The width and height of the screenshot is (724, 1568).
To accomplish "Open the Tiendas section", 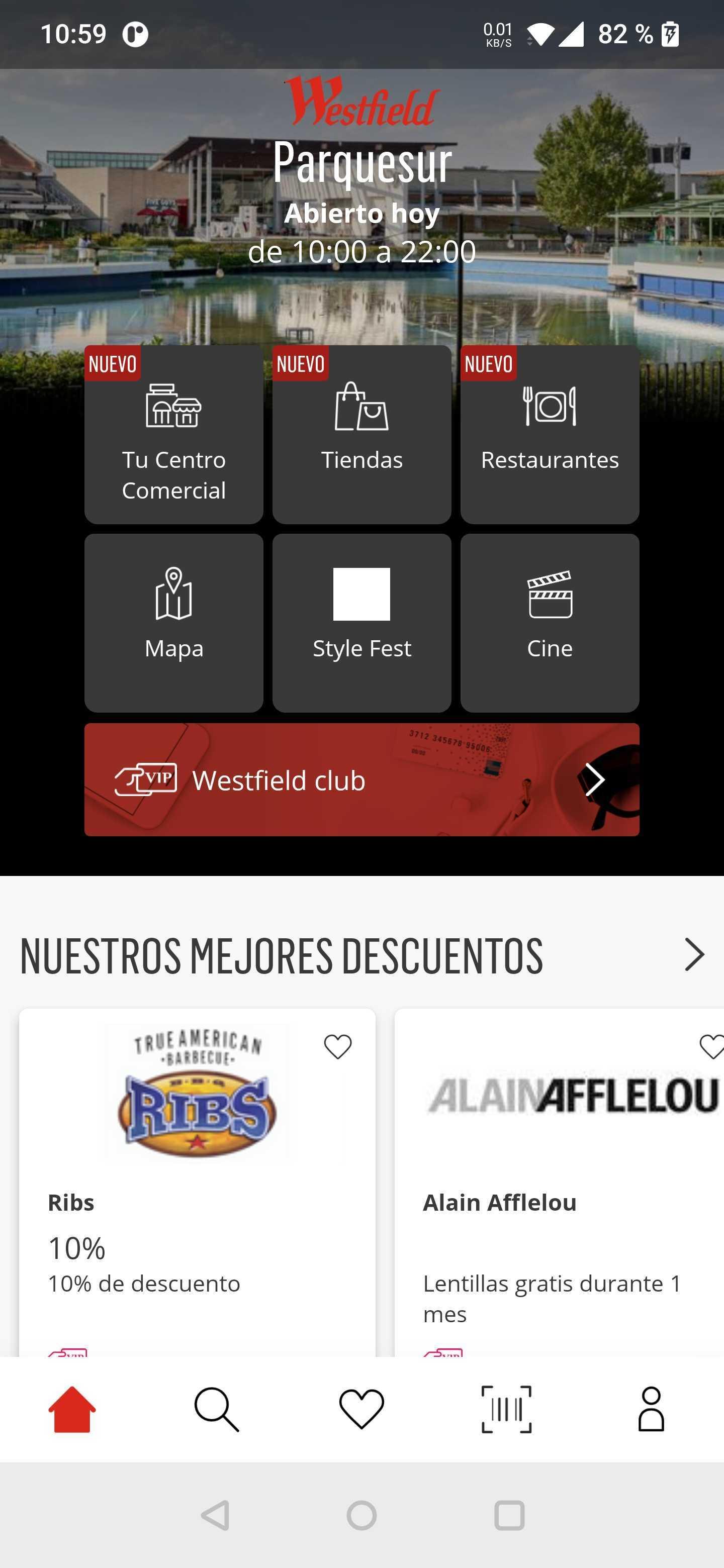I will [x=361, y=435].
